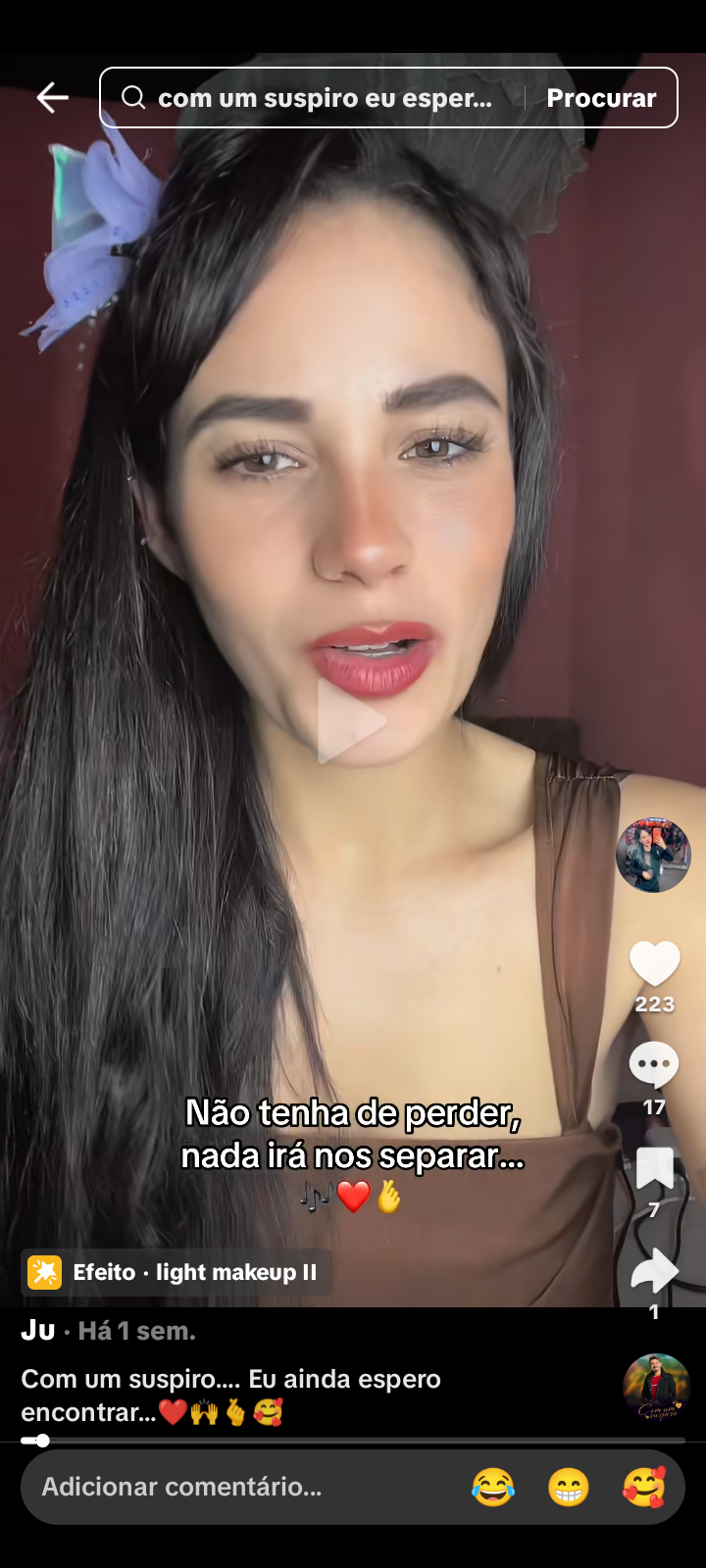Open Ju's username profile
Image resolution: width=706 pixels, height=1568 pixels.
38,1330
